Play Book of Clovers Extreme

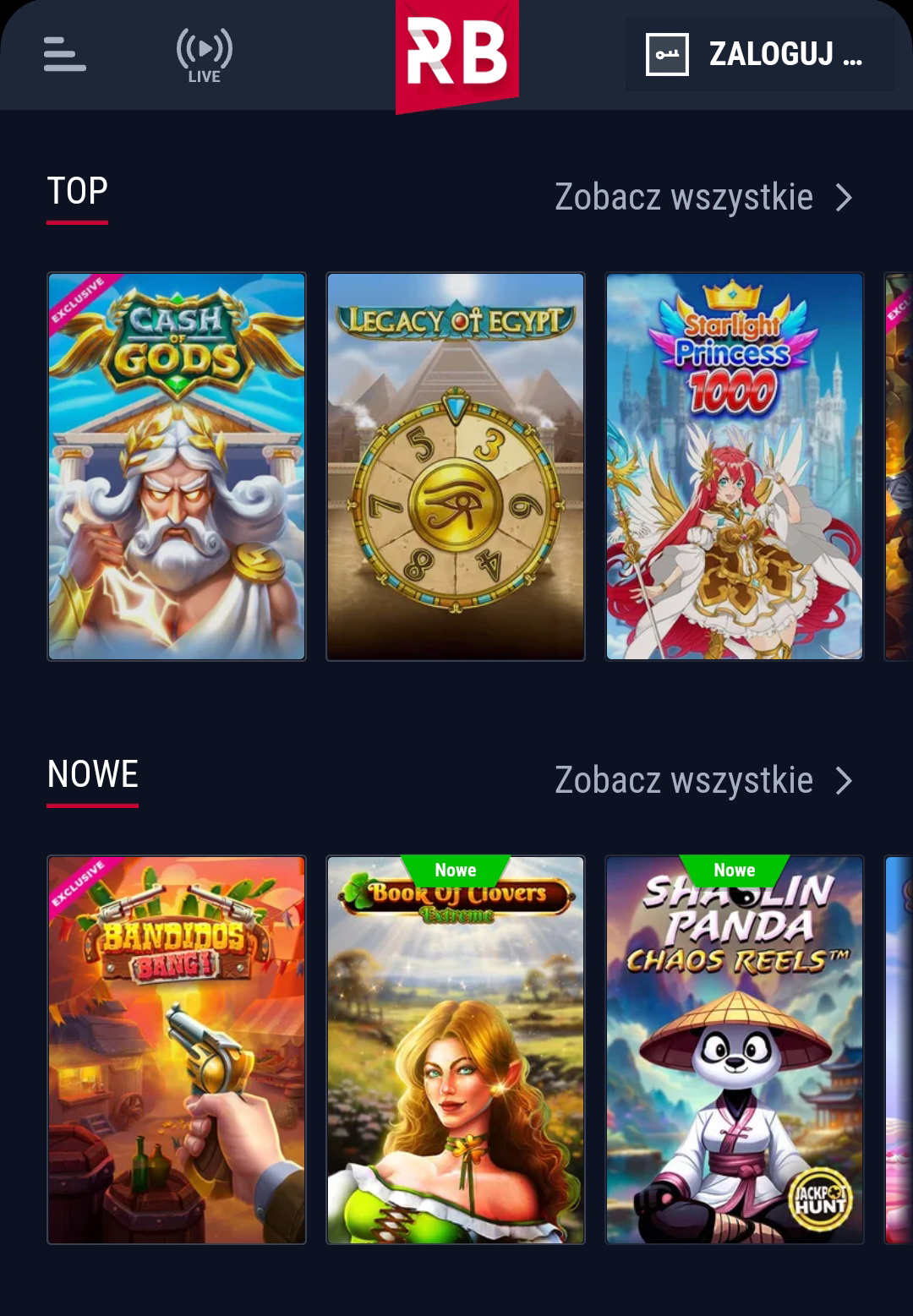tap(456, 1049)
